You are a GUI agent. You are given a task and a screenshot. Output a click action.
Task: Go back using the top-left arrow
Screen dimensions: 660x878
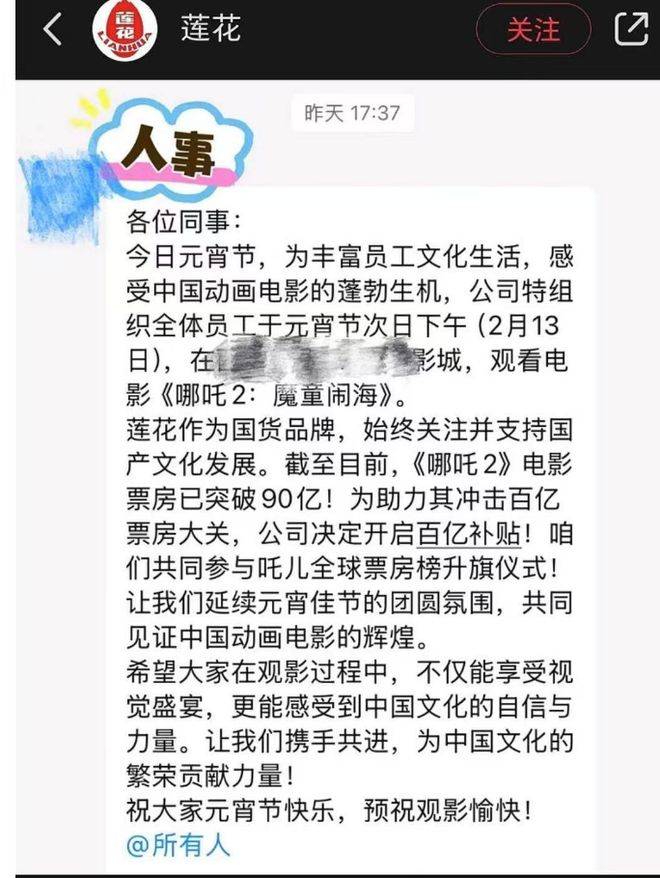tap(52, 30)
